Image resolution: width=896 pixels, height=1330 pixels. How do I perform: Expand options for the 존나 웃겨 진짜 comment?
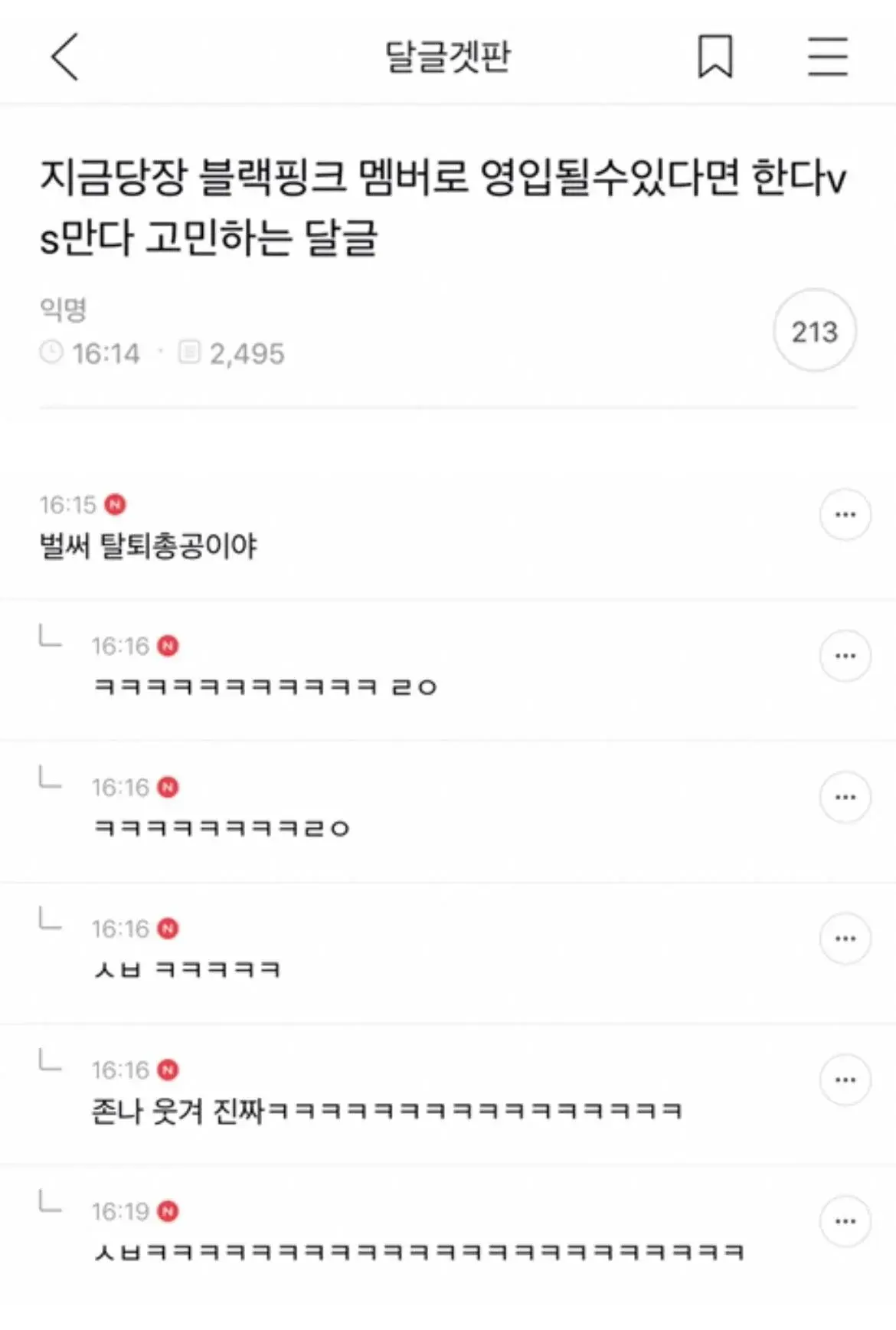point(845,1079)
